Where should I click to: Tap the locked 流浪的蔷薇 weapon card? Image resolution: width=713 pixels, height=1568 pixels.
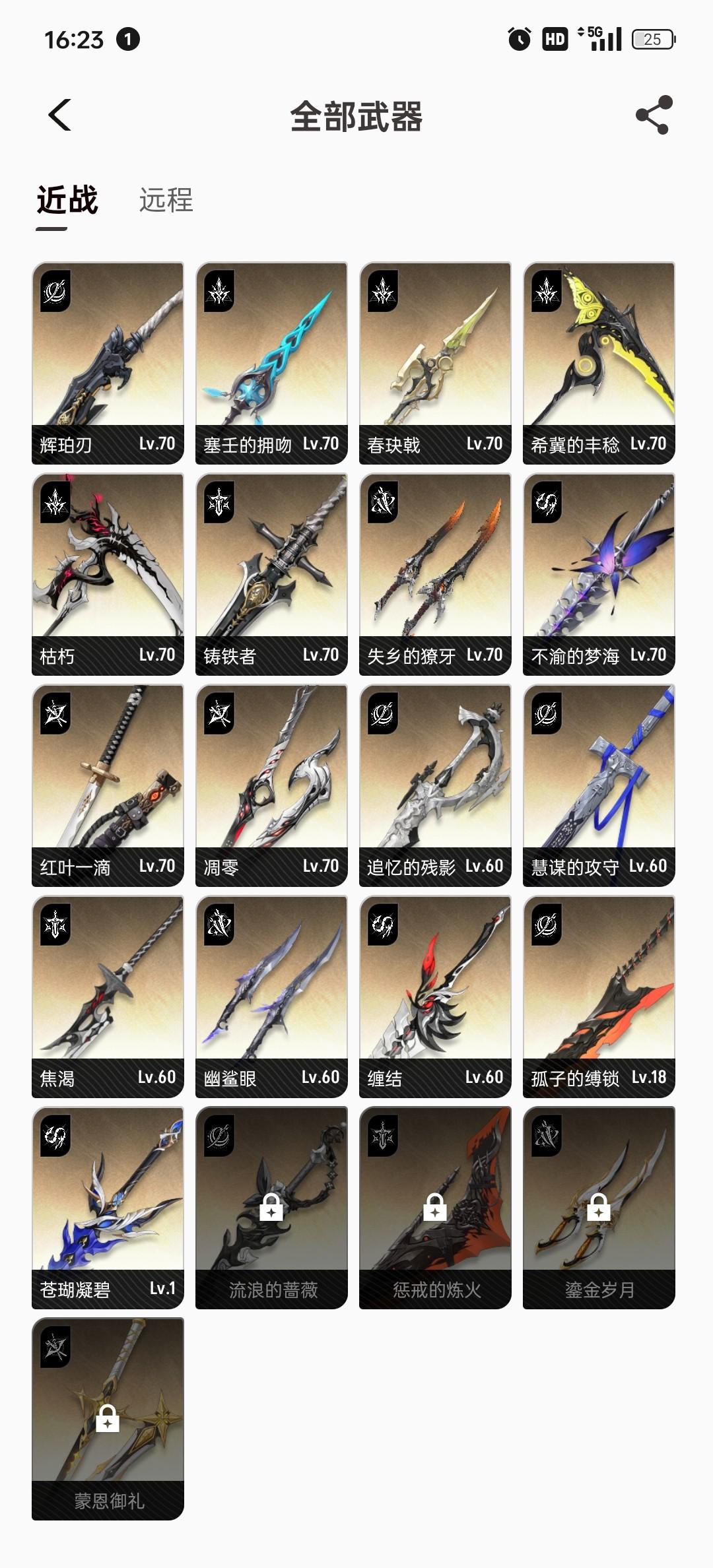(x=271, y=1208)
